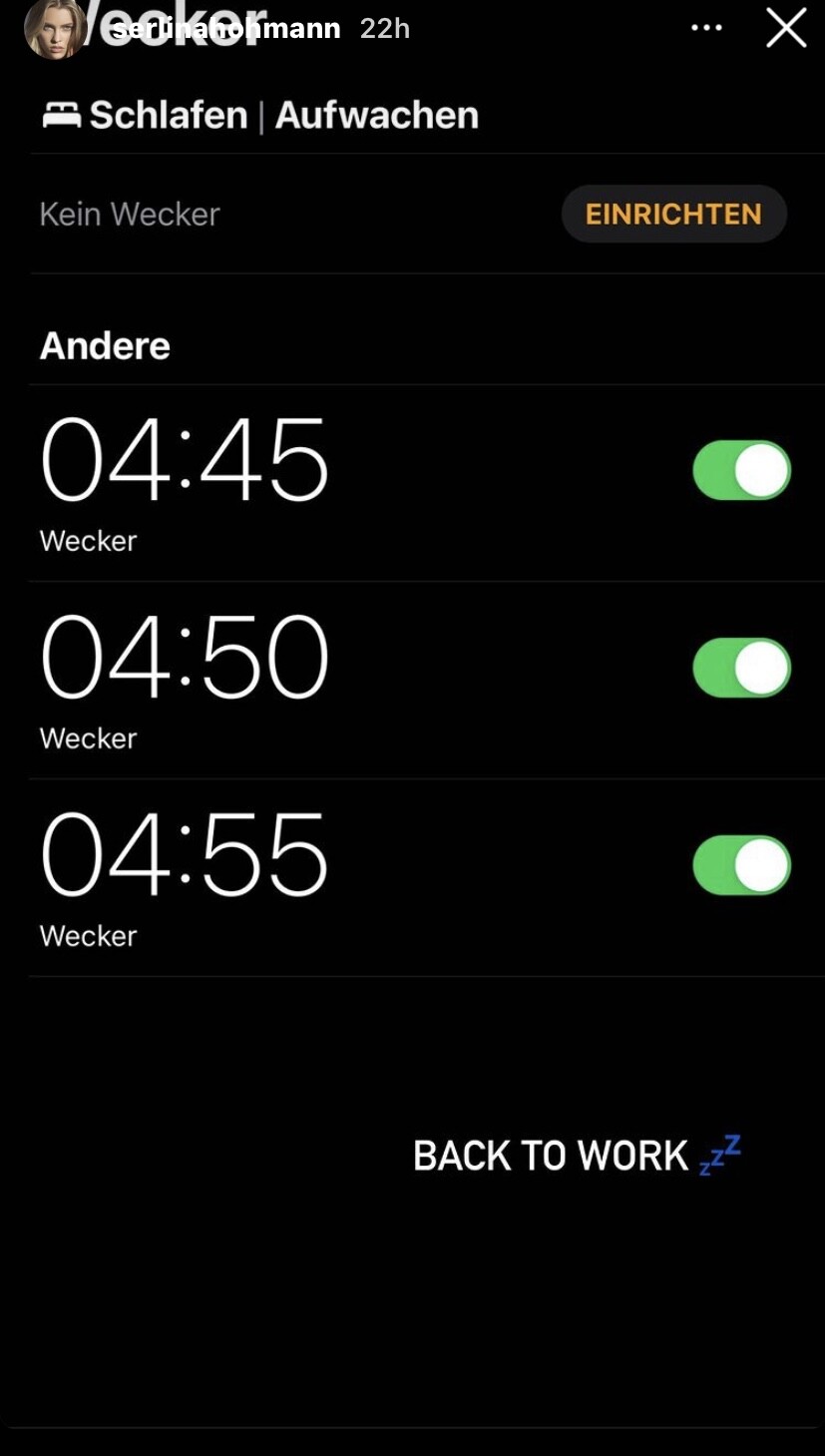Open the story's three-dot options menu
Viewport: 825px width, 1456px height.
706,28
